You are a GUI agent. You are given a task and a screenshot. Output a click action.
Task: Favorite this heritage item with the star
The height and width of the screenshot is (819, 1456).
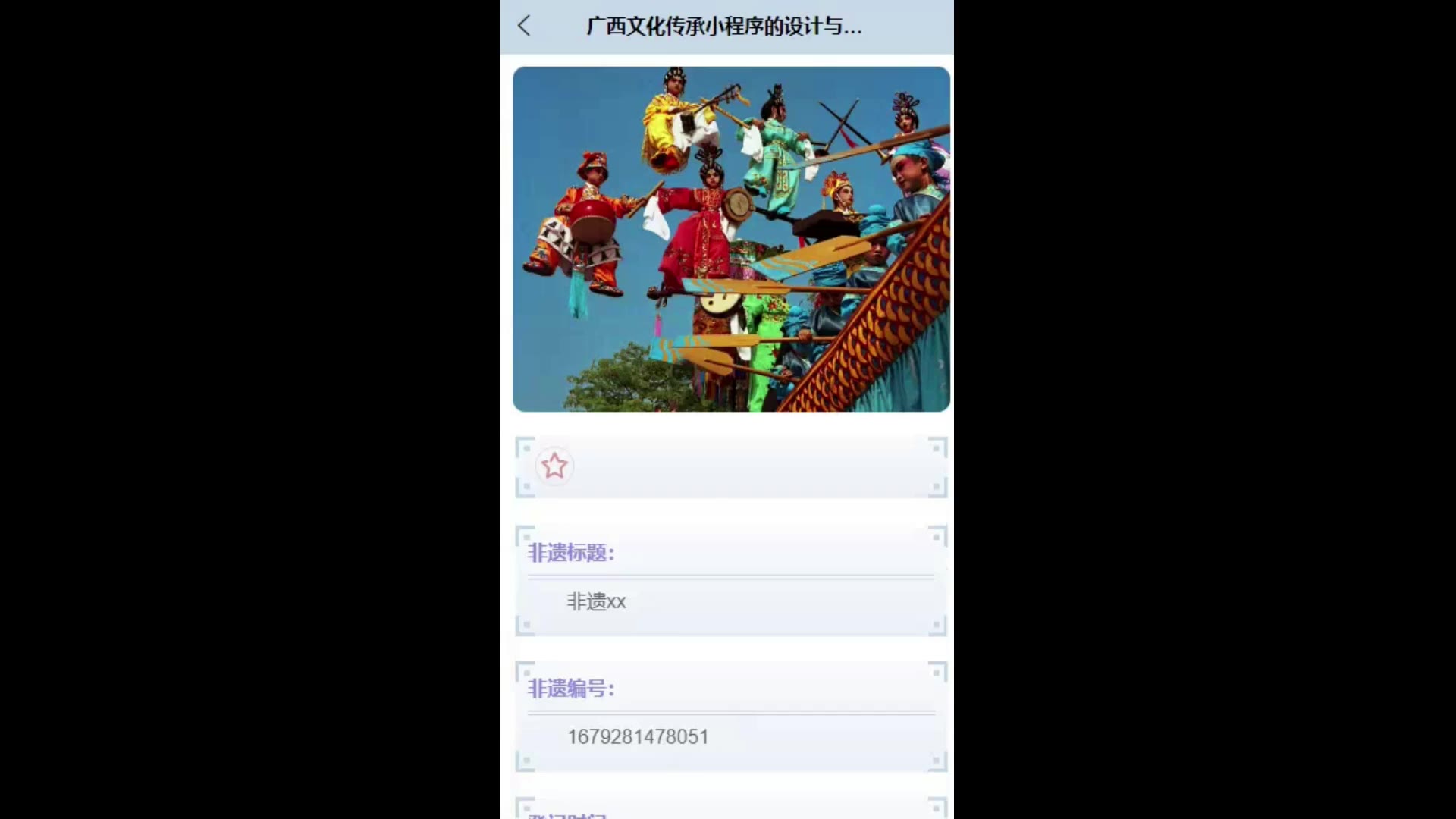(x=554, y=466)
